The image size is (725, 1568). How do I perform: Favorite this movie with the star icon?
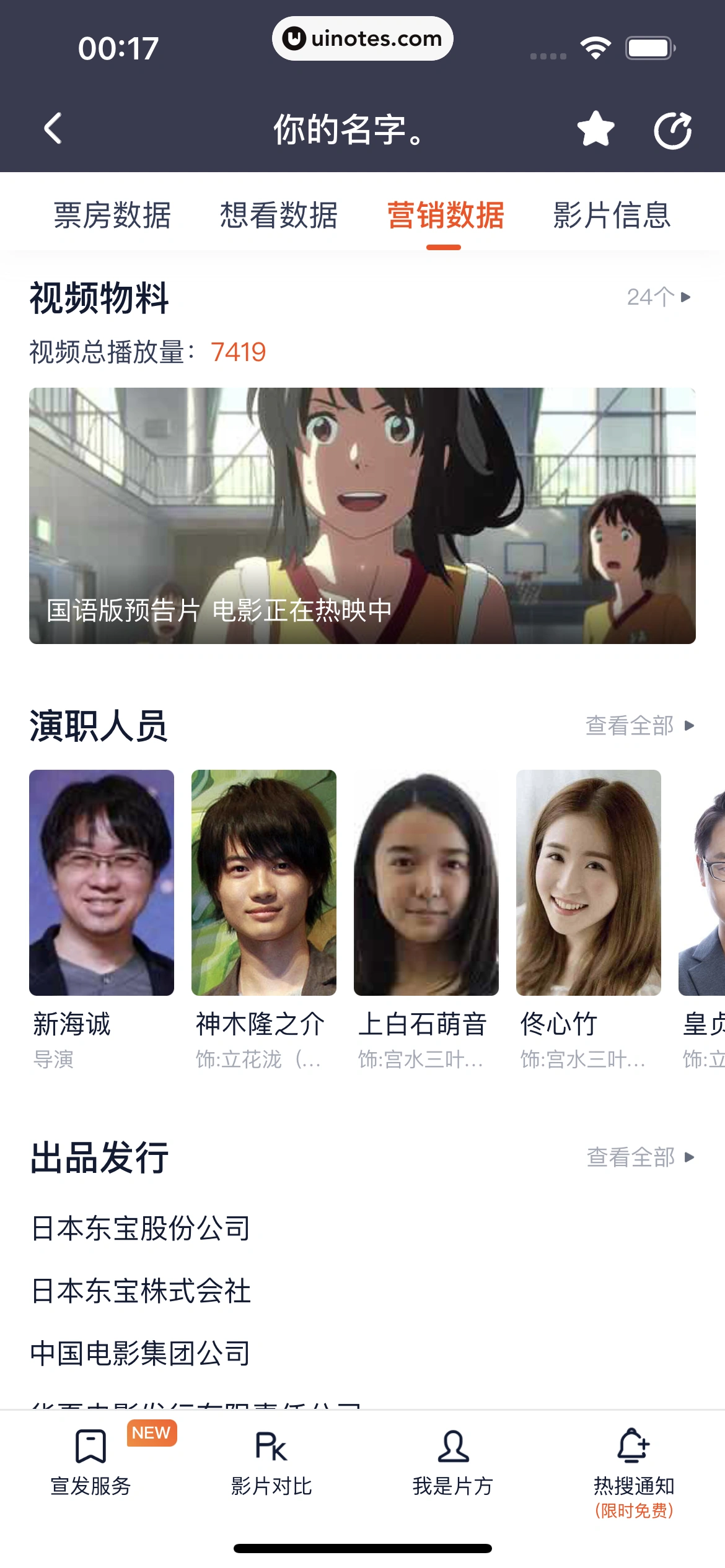click(x=595, y=129)
